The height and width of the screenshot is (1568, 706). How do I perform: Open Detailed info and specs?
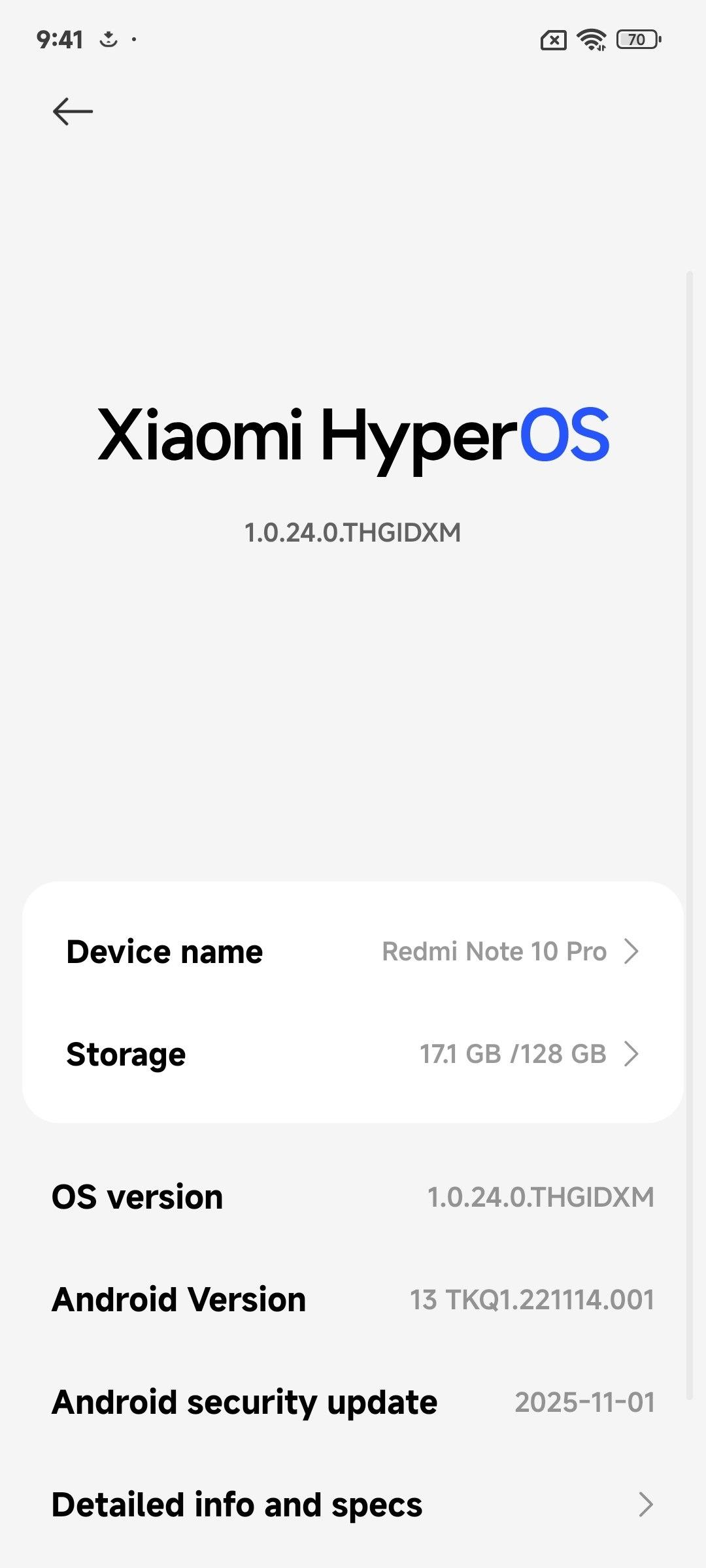[x=353, y=1505]
